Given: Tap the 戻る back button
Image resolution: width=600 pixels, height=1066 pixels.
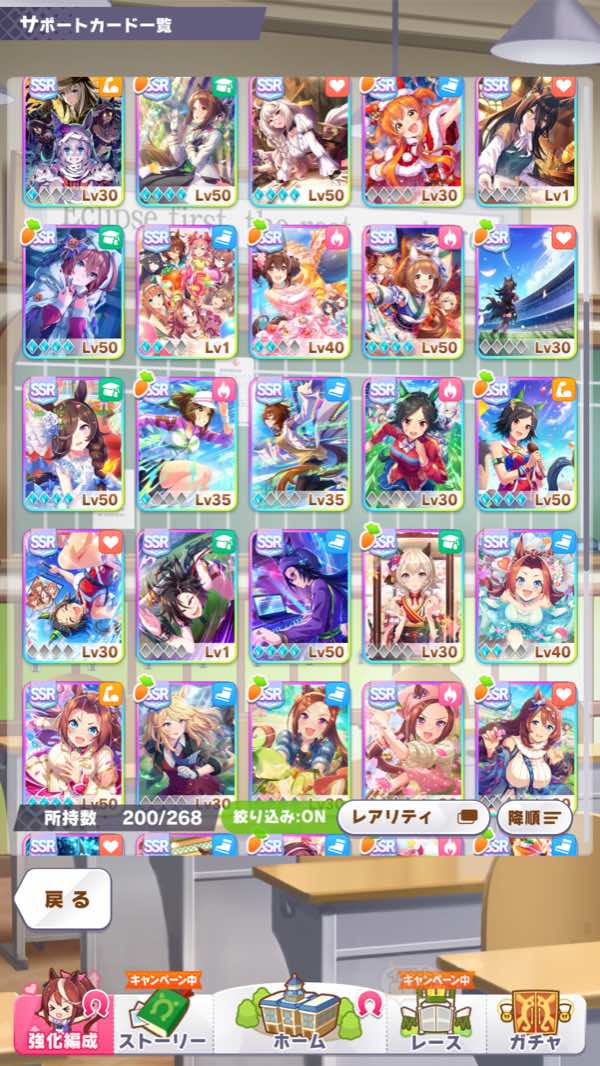Looking at the screenshot, I should [62, 899].
